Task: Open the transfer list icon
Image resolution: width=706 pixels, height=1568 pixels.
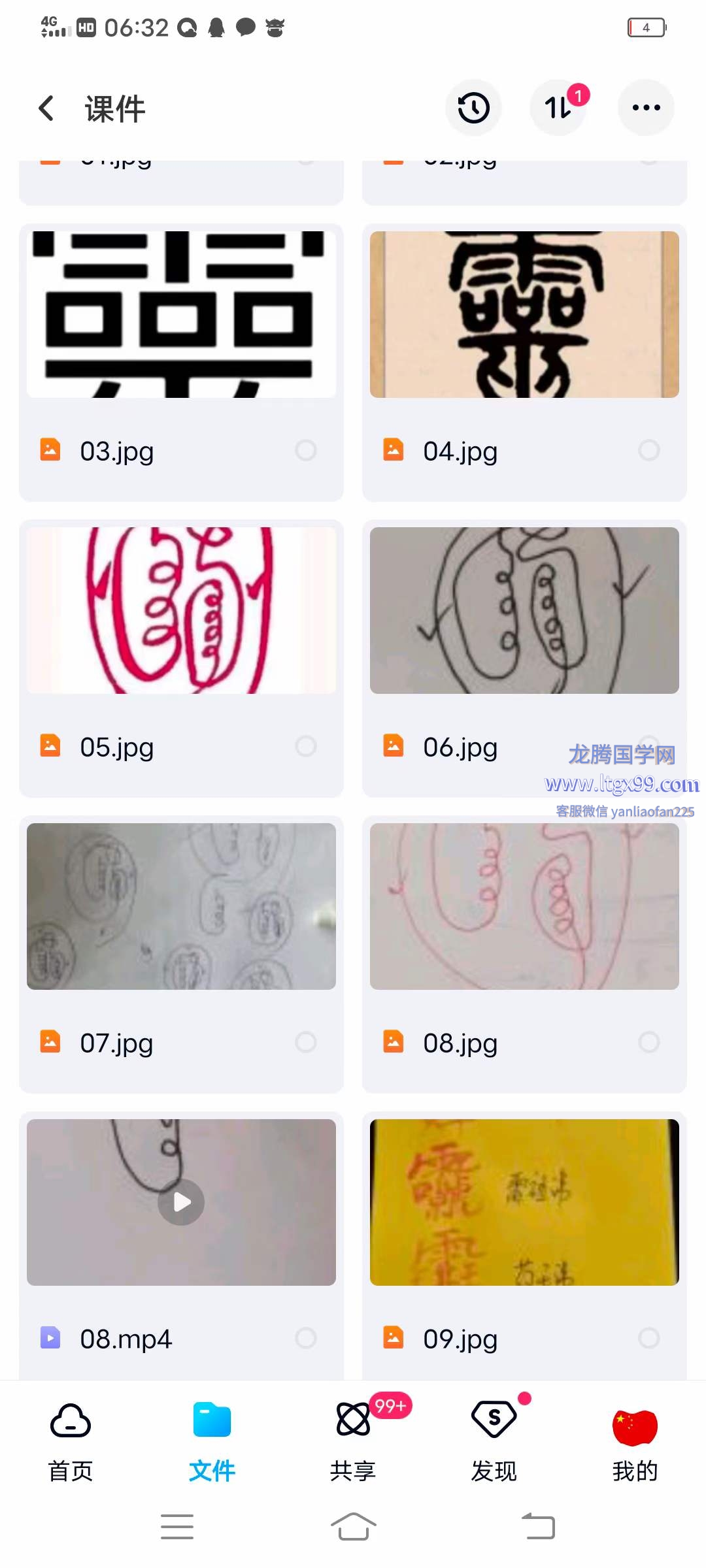Action: point(558,108)
